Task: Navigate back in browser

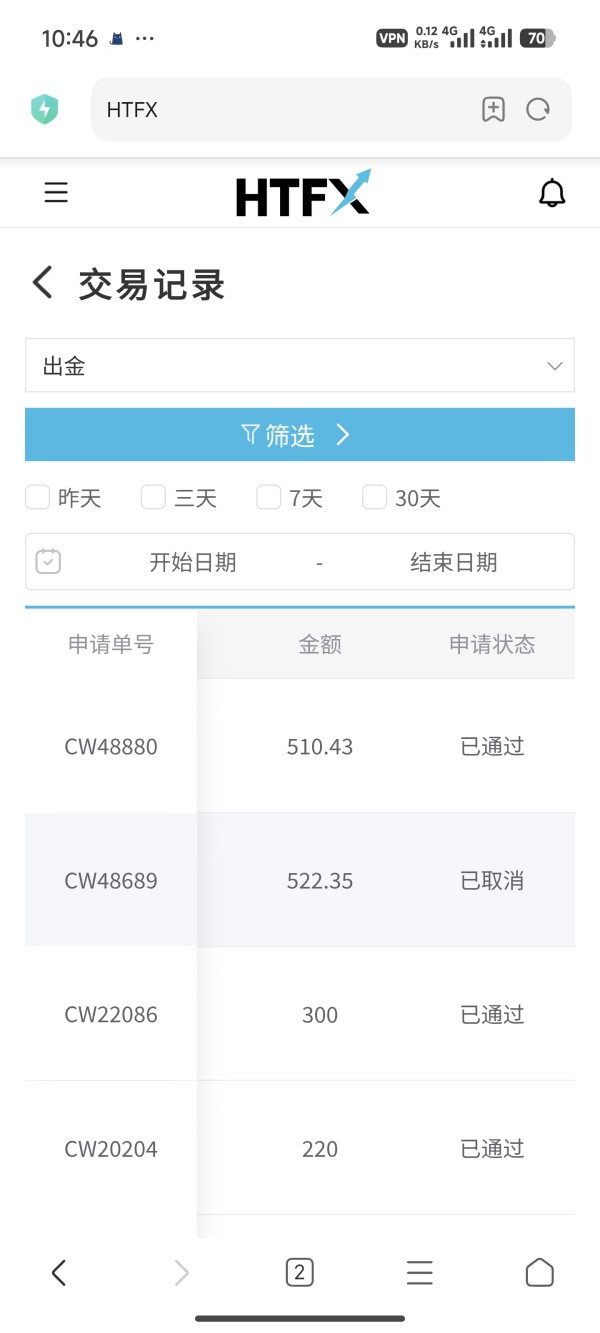Action: tap(58, 1272)
